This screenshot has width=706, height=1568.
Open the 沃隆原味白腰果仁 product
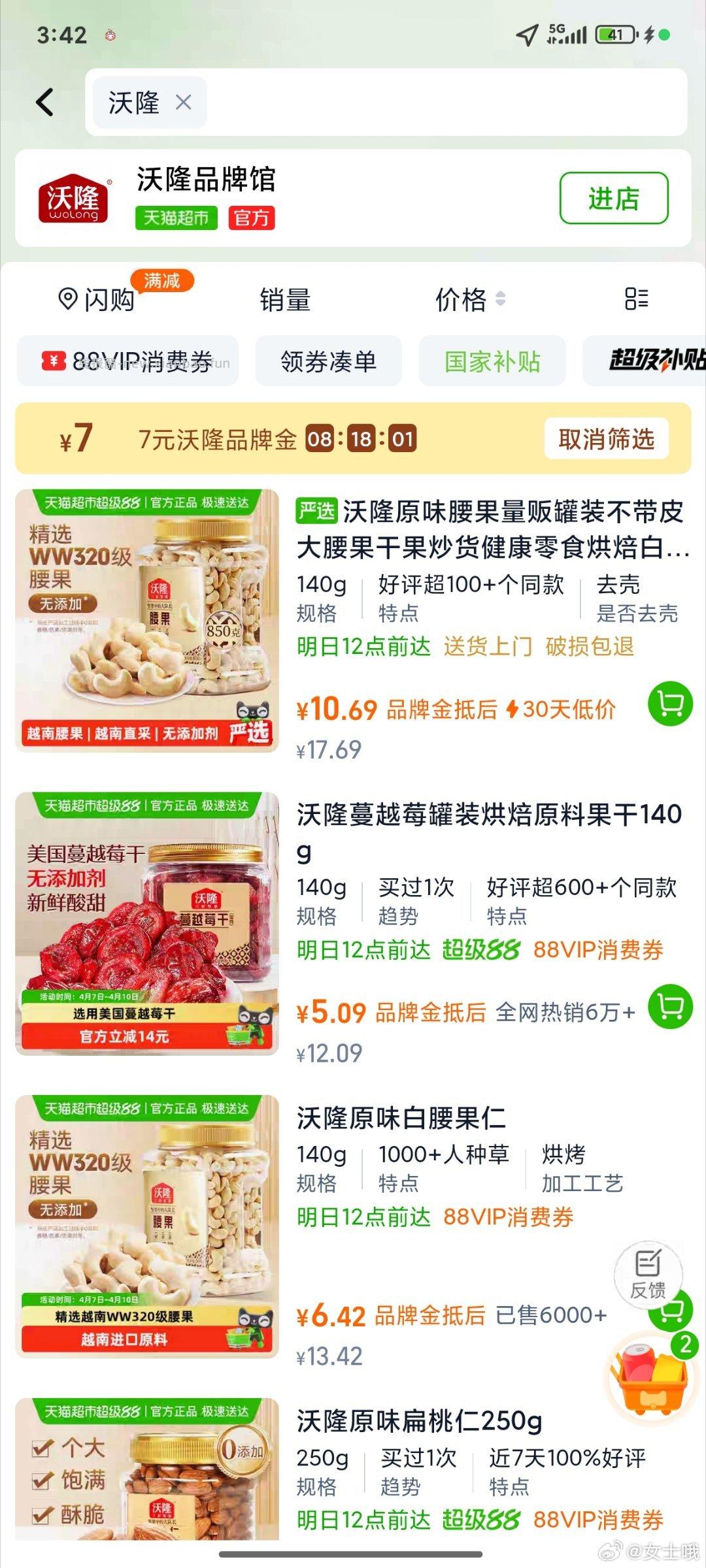[x=401, y=1118]
